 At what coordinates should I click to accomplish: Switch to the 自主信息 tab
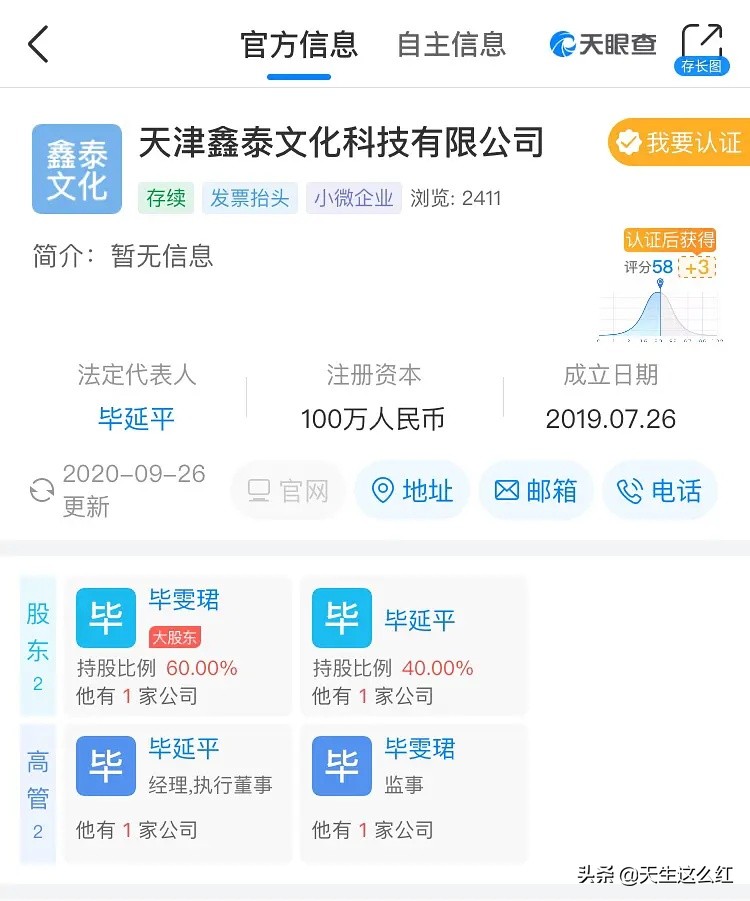[x=450, y=44]
